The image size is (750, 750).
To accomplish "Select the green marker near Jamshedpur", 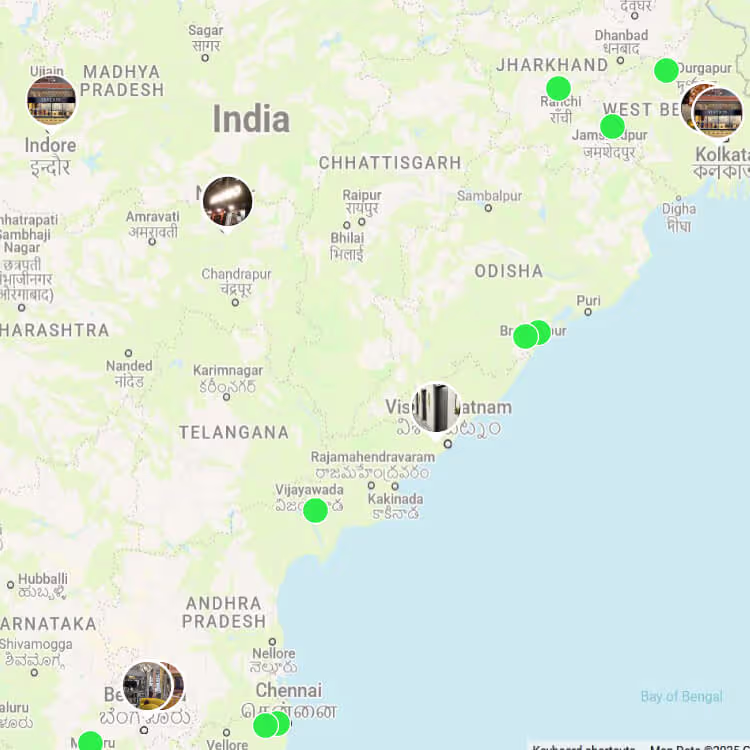I will [x=612, y=126].
